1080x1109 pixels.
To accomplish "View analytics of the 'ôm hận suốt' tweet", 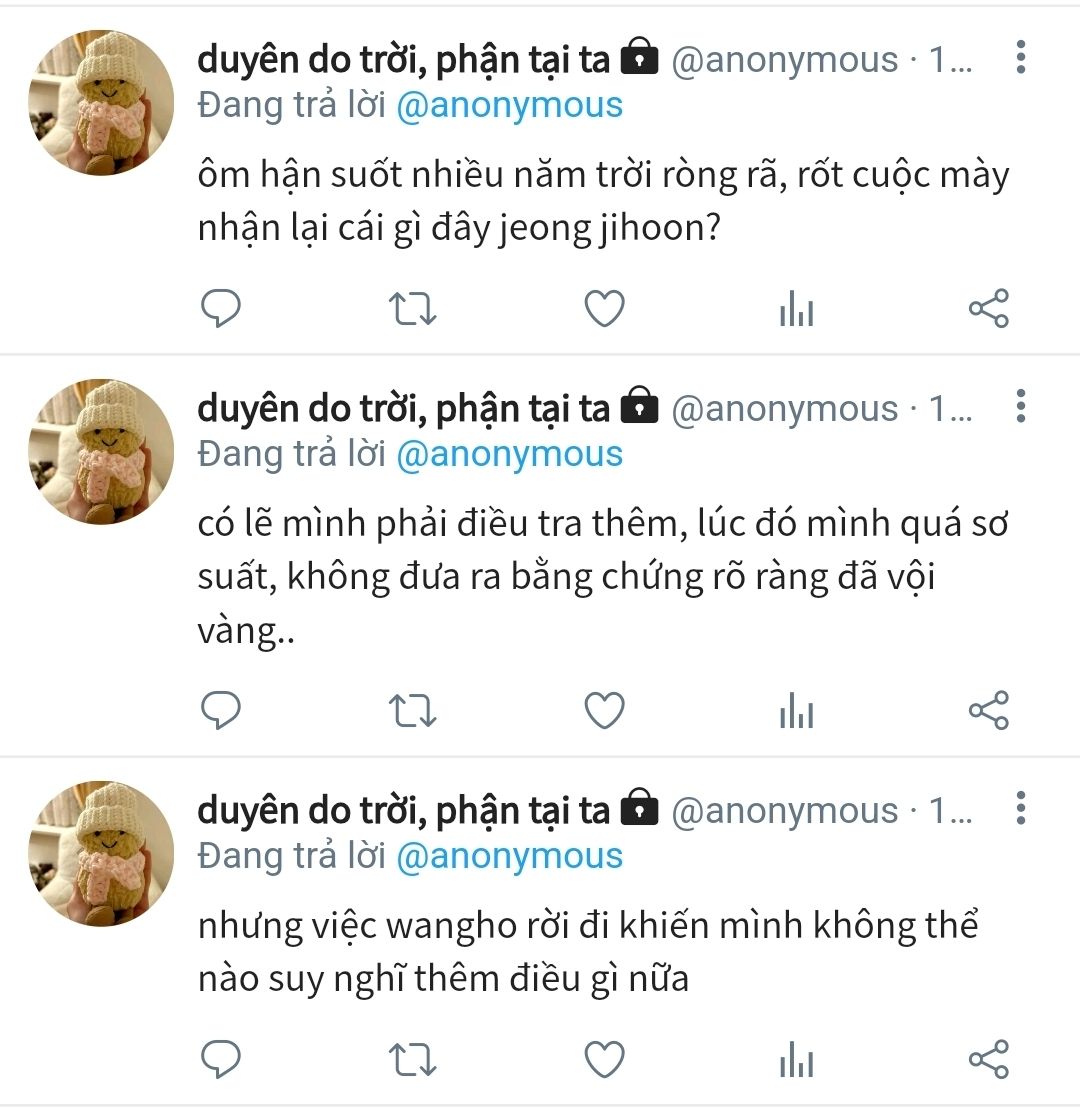I will coord(796,310).
